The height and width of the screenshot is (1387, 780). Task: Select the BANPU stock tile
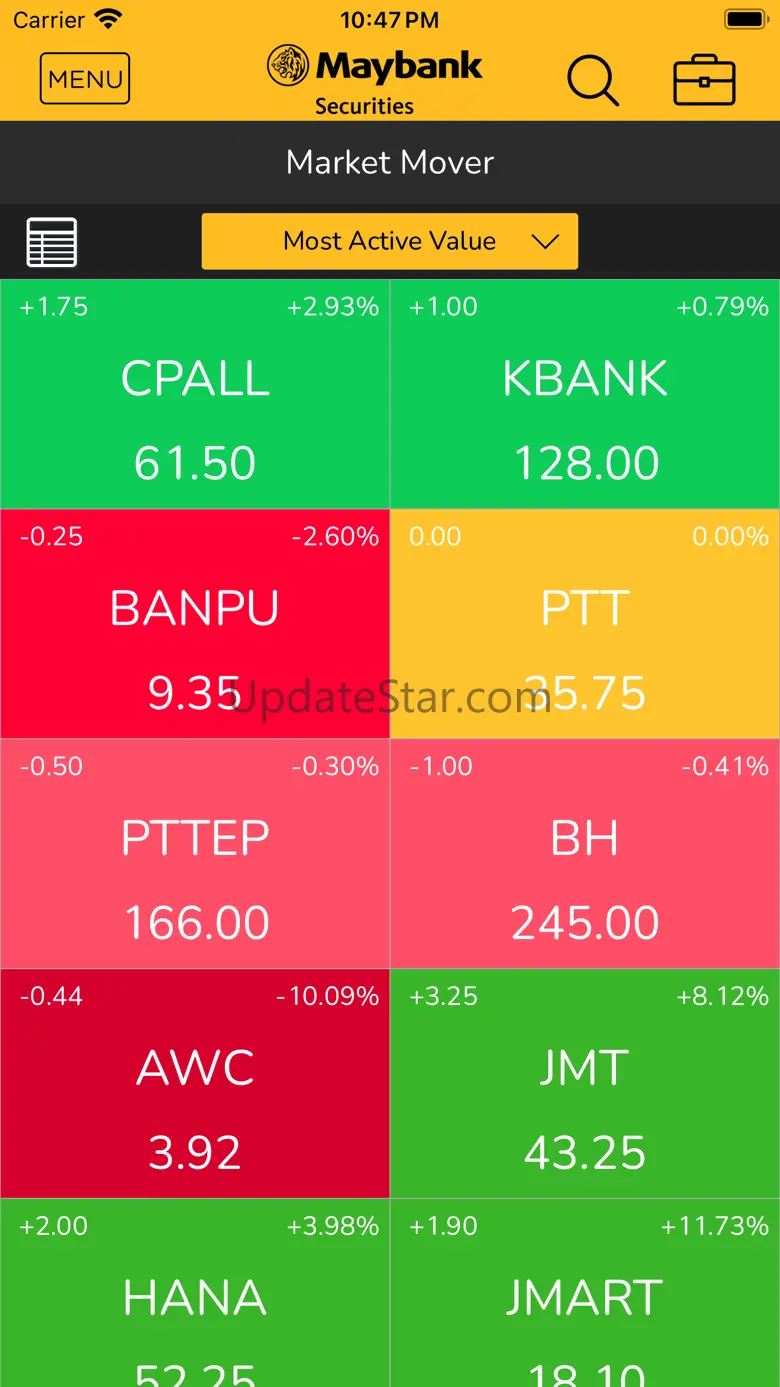point(195,624)
